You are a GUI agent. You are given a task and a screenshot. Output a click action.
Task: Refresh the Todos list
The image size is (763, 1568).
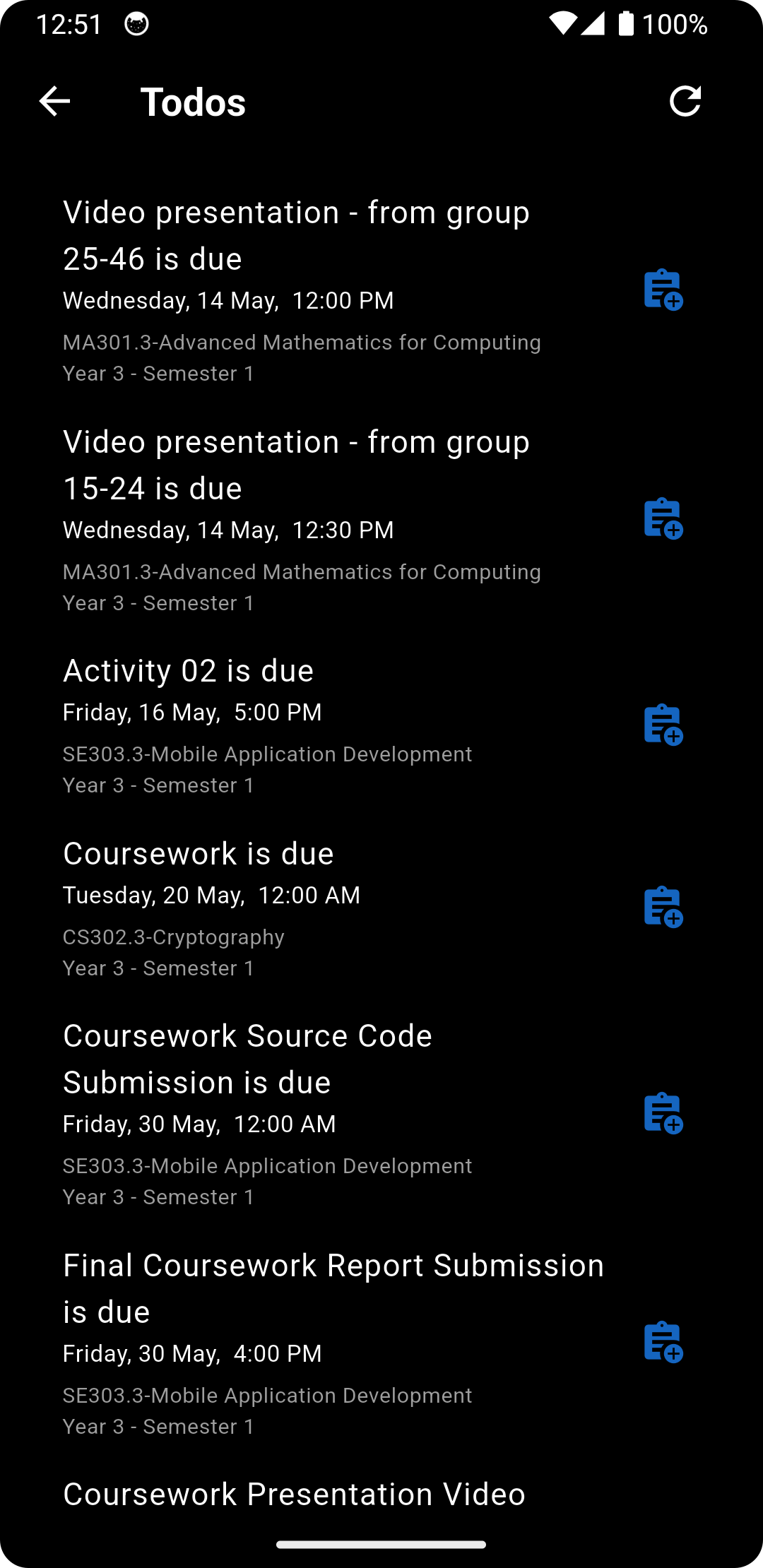[x=685, y=102]
